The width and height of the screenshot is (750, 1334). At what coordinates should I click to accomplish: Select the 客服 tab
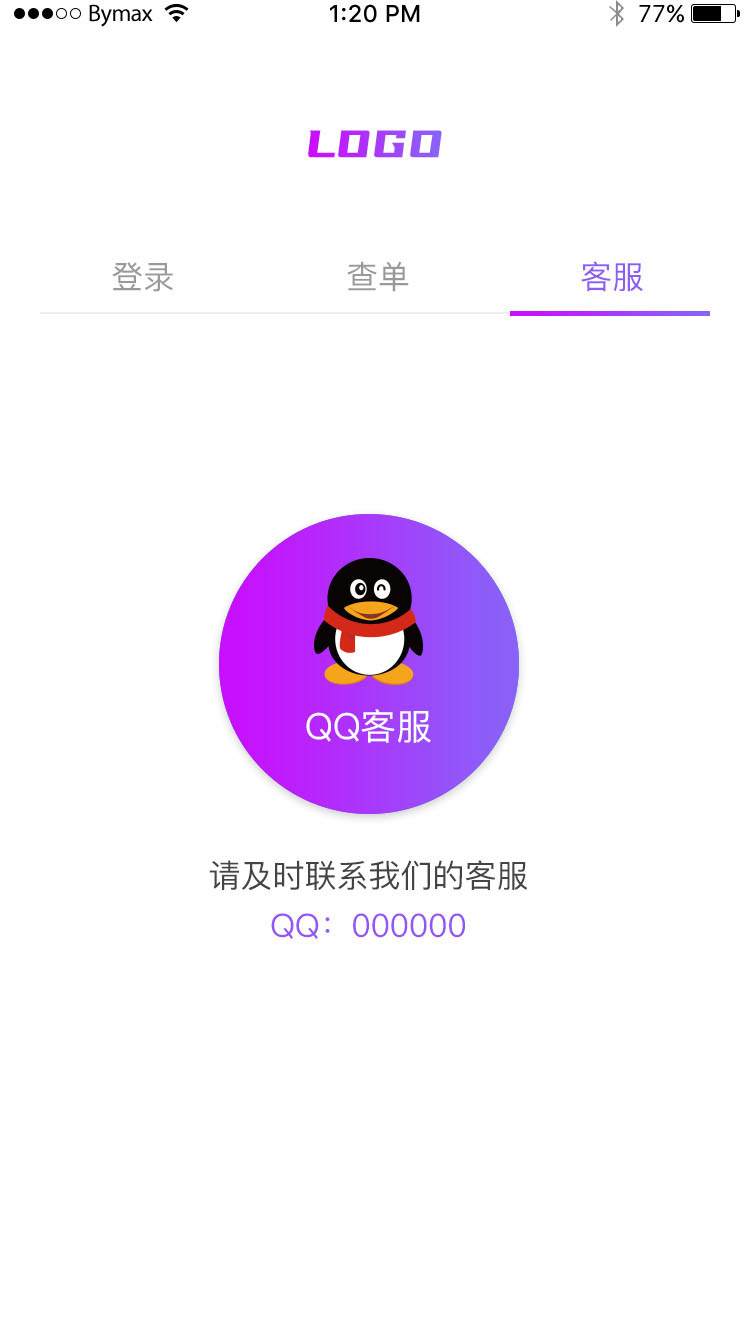point(611,277)
